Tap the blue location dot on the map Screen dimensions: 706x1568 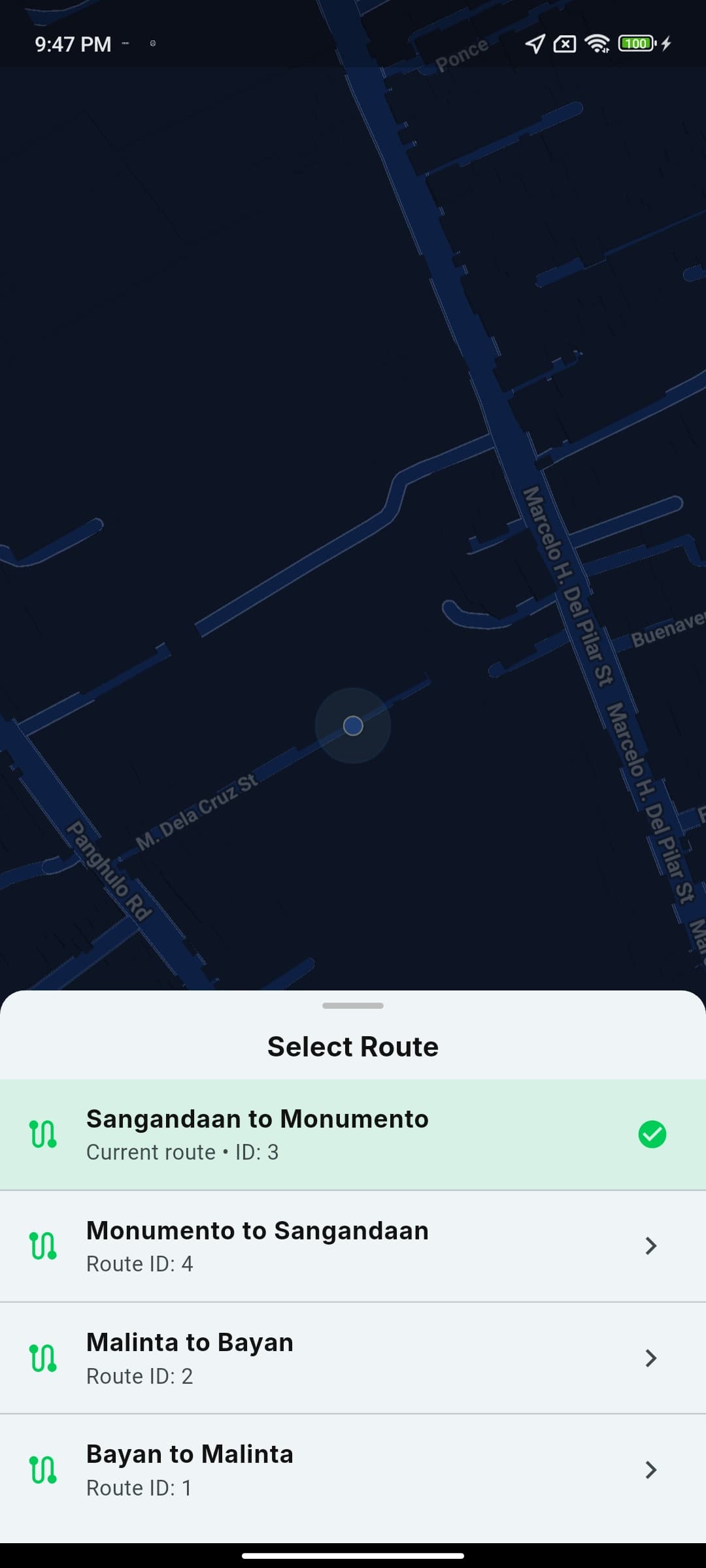353,725
